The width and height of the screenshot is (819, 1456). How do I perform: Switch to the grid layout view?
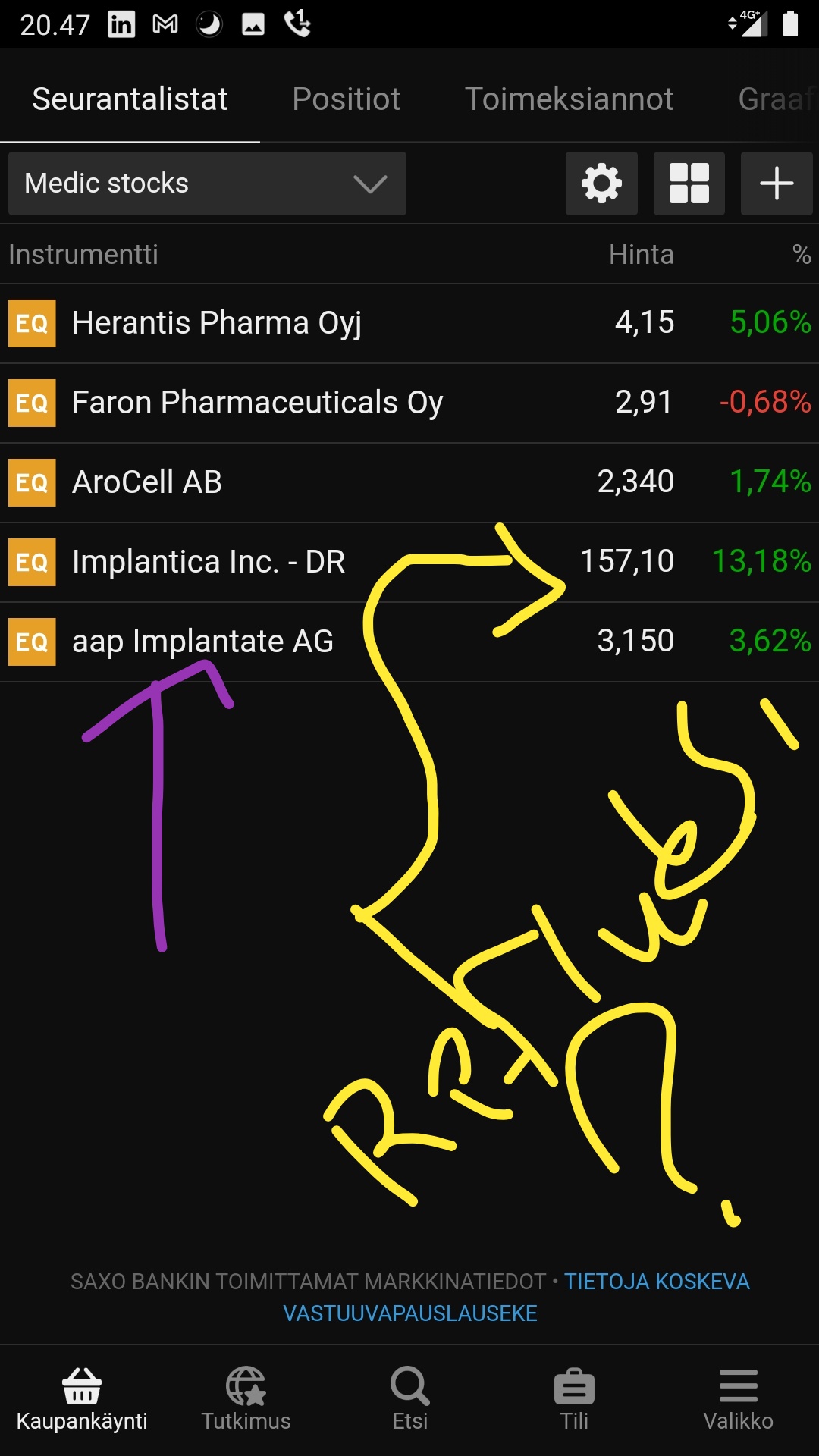pyautogui.click(x=689, y=184)
